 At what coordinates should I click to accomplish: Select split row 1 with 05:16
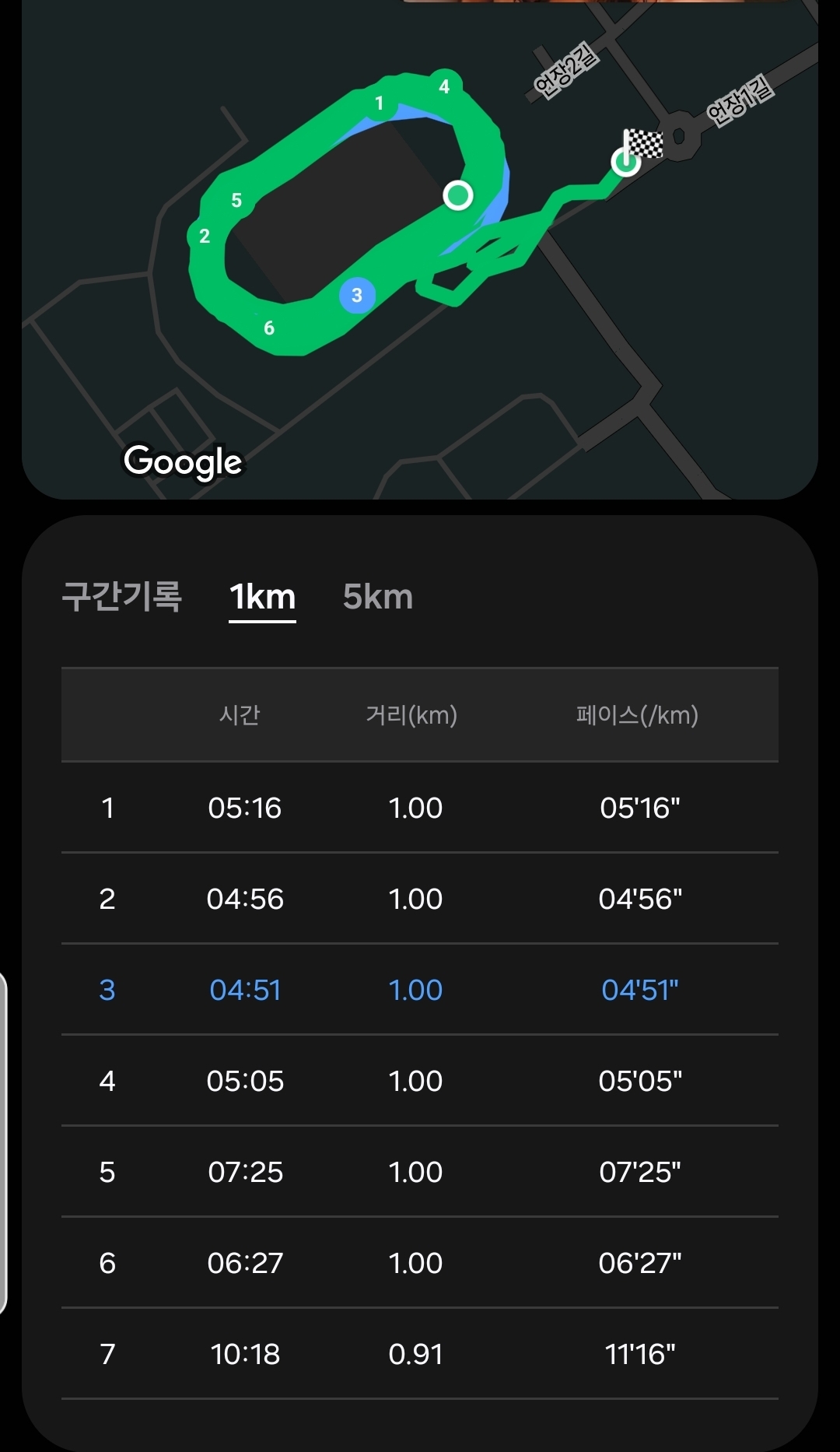pos(420,808)
